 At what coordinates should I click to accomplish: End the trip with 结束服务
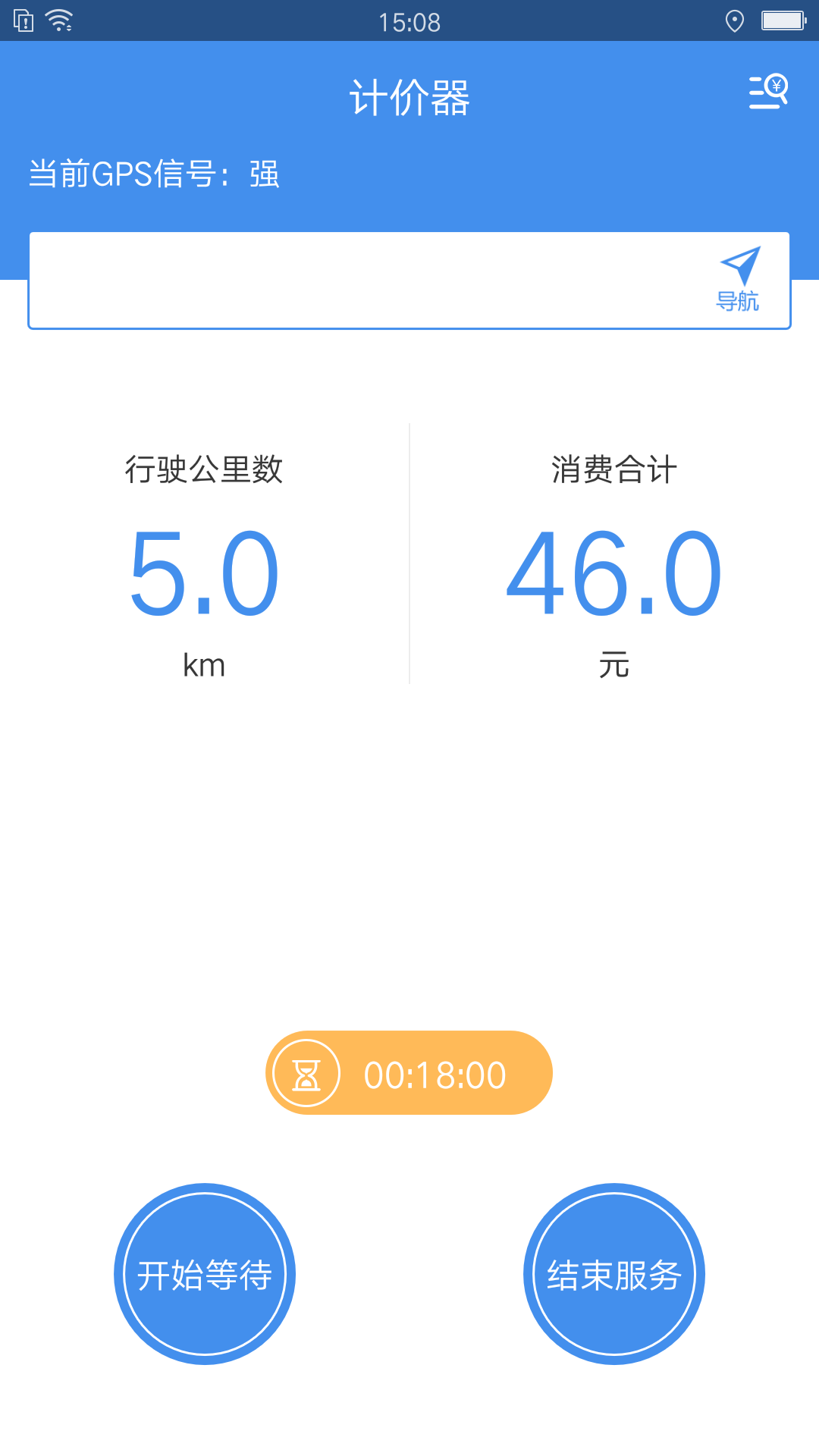pyautogui.click(x=614, y=1274)
